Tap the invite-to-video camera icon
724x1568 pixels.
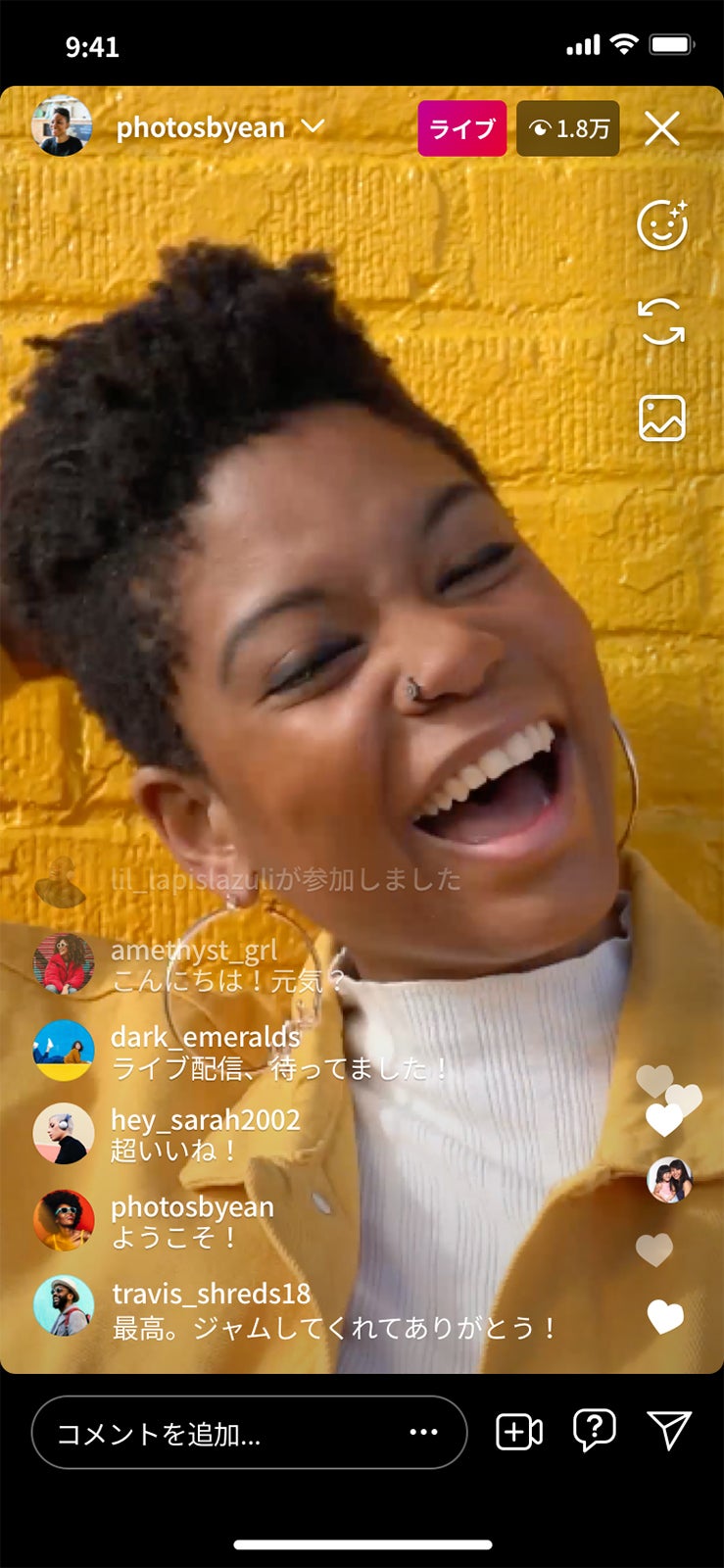(517, 1433)
